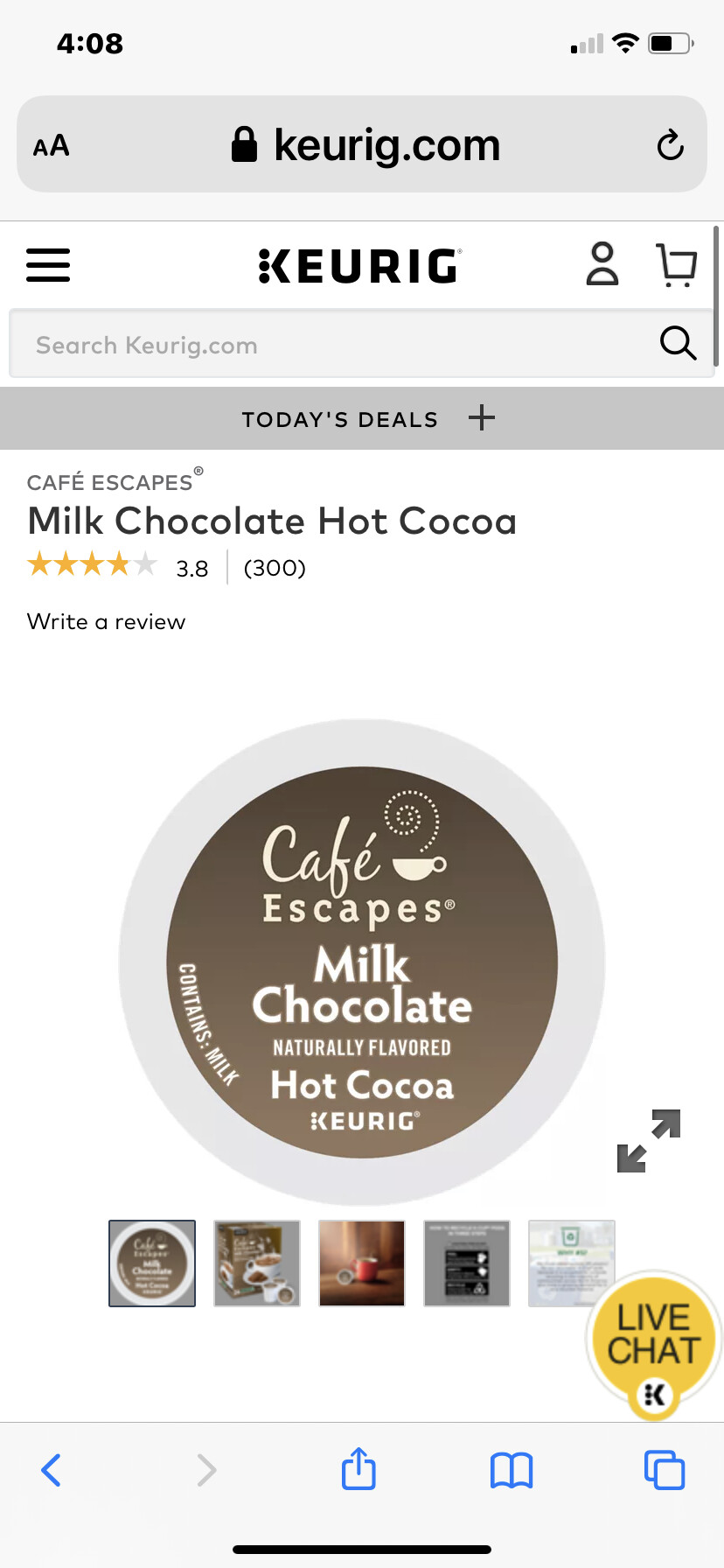
Task: View the shopping cart
Action: coord(676,265)
